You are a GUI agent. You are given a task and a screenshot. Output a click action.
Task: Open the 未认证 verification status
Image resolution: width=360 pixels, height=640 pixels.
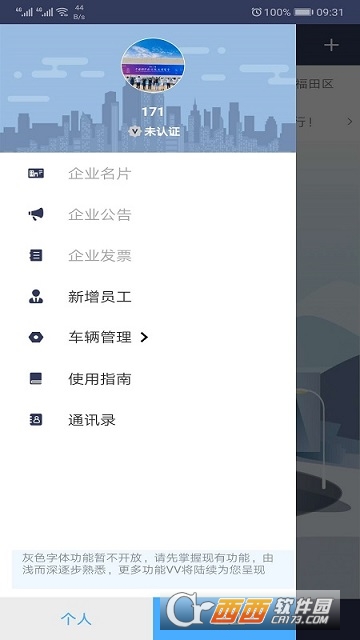click(154, 131)
